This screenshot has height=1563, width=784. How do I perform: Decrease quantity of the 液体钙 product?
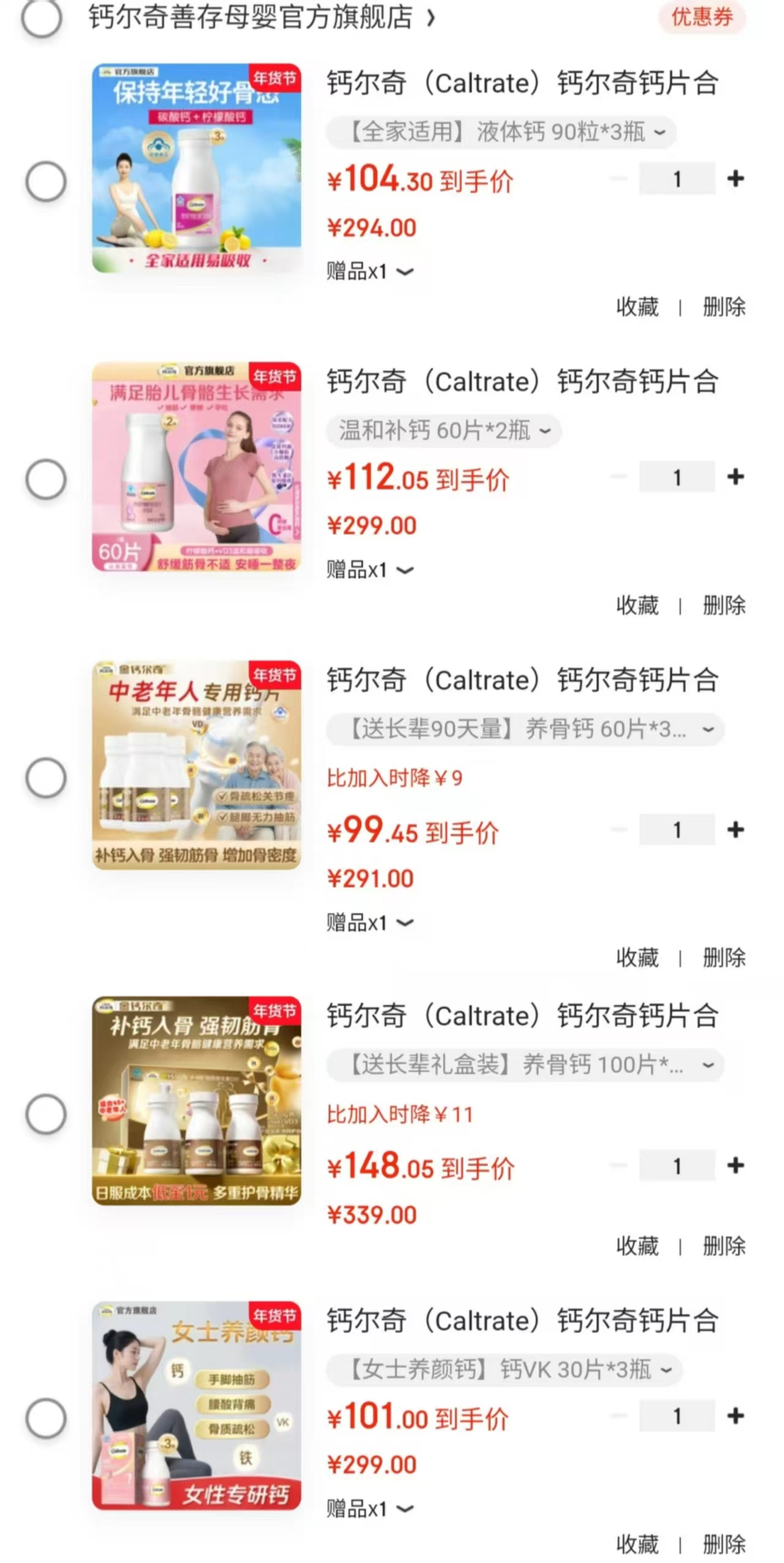click(x=620, y=178)
